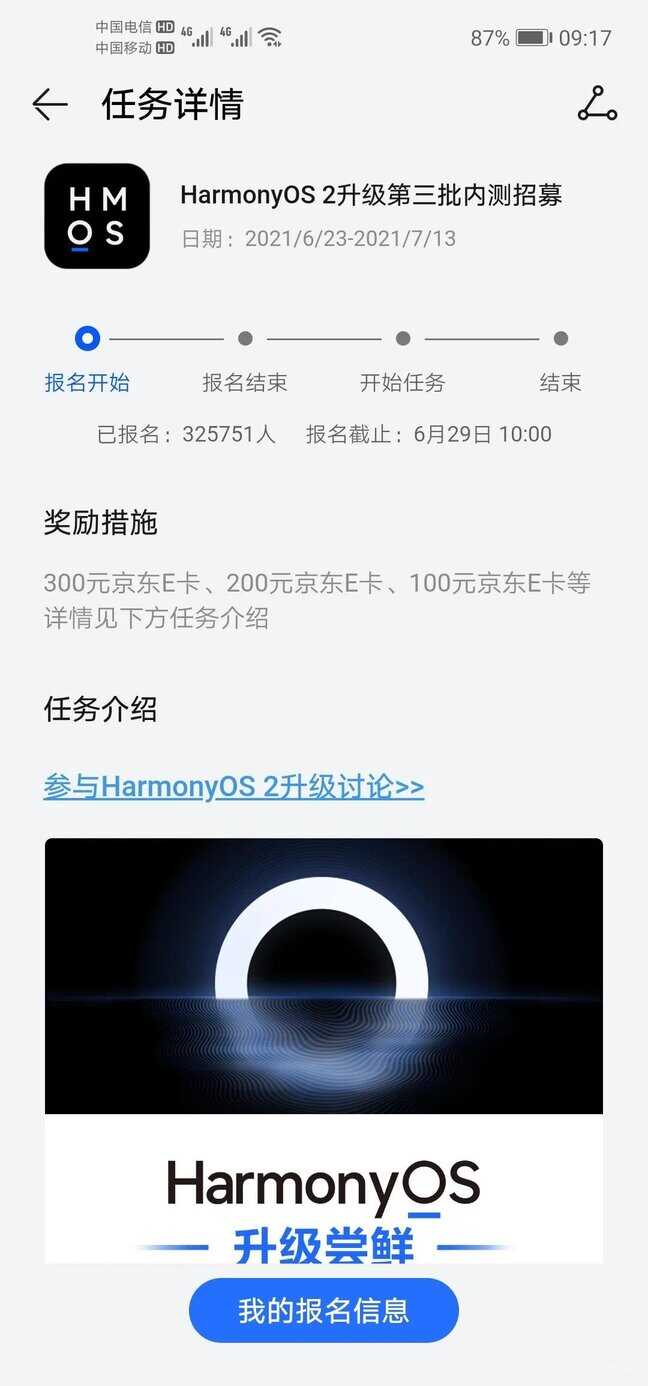Go back using the arrow icon
The height and width of the screenshot is (1386, 648).
click(x=49, y=104)
